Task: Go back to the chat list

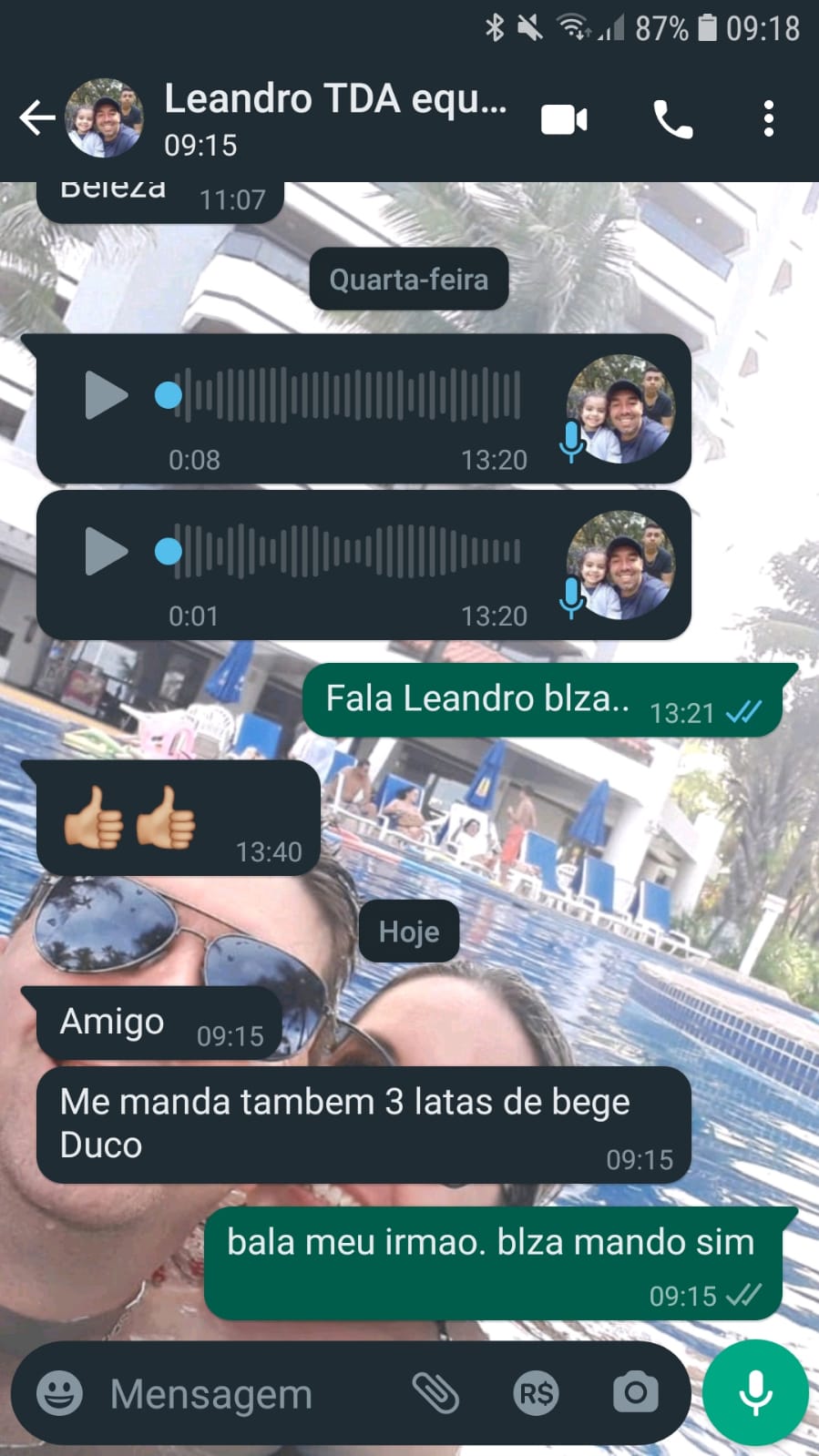Action: coord(36,118)
